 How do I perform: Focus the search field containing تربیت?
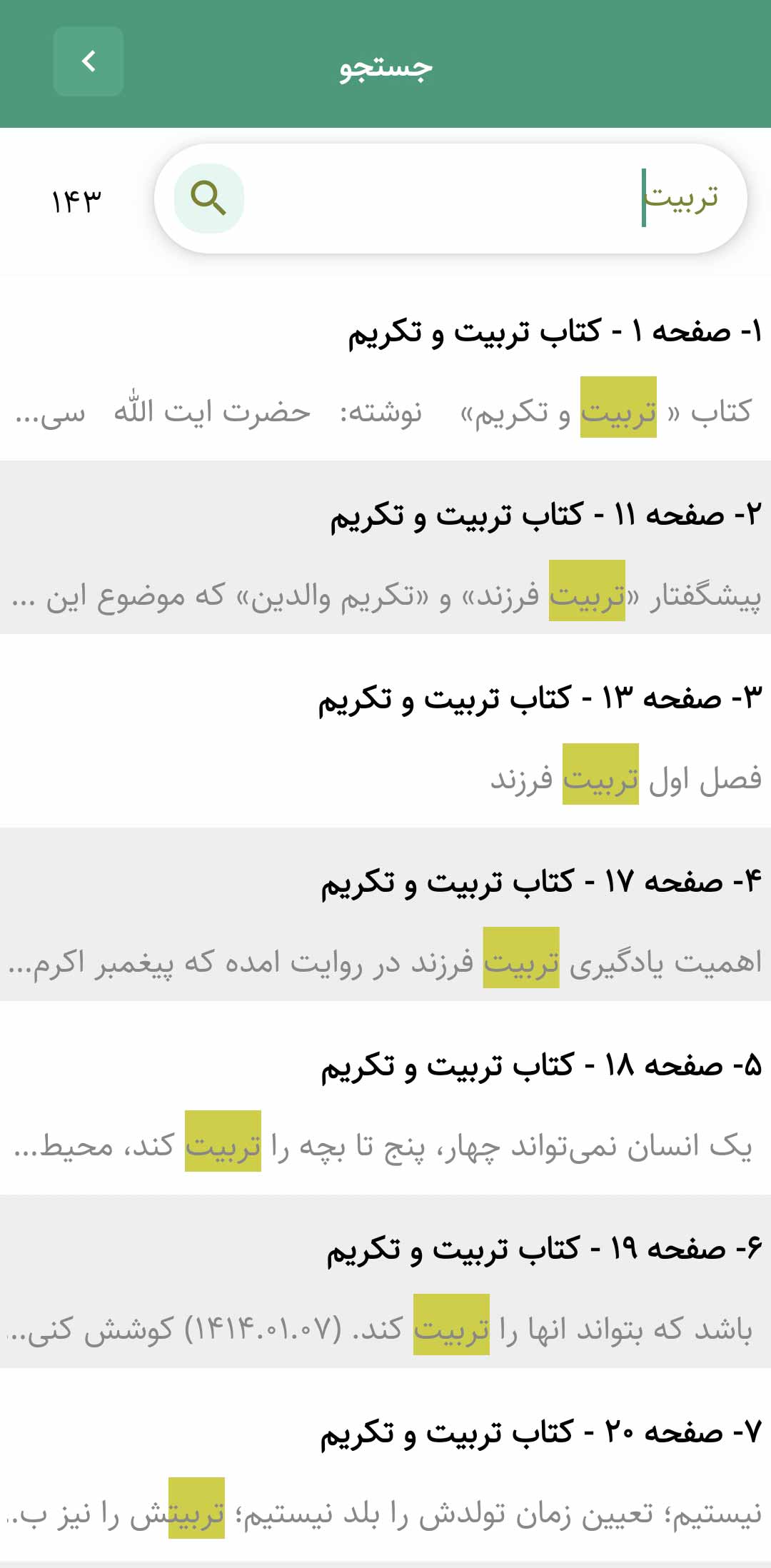point(451,198)
